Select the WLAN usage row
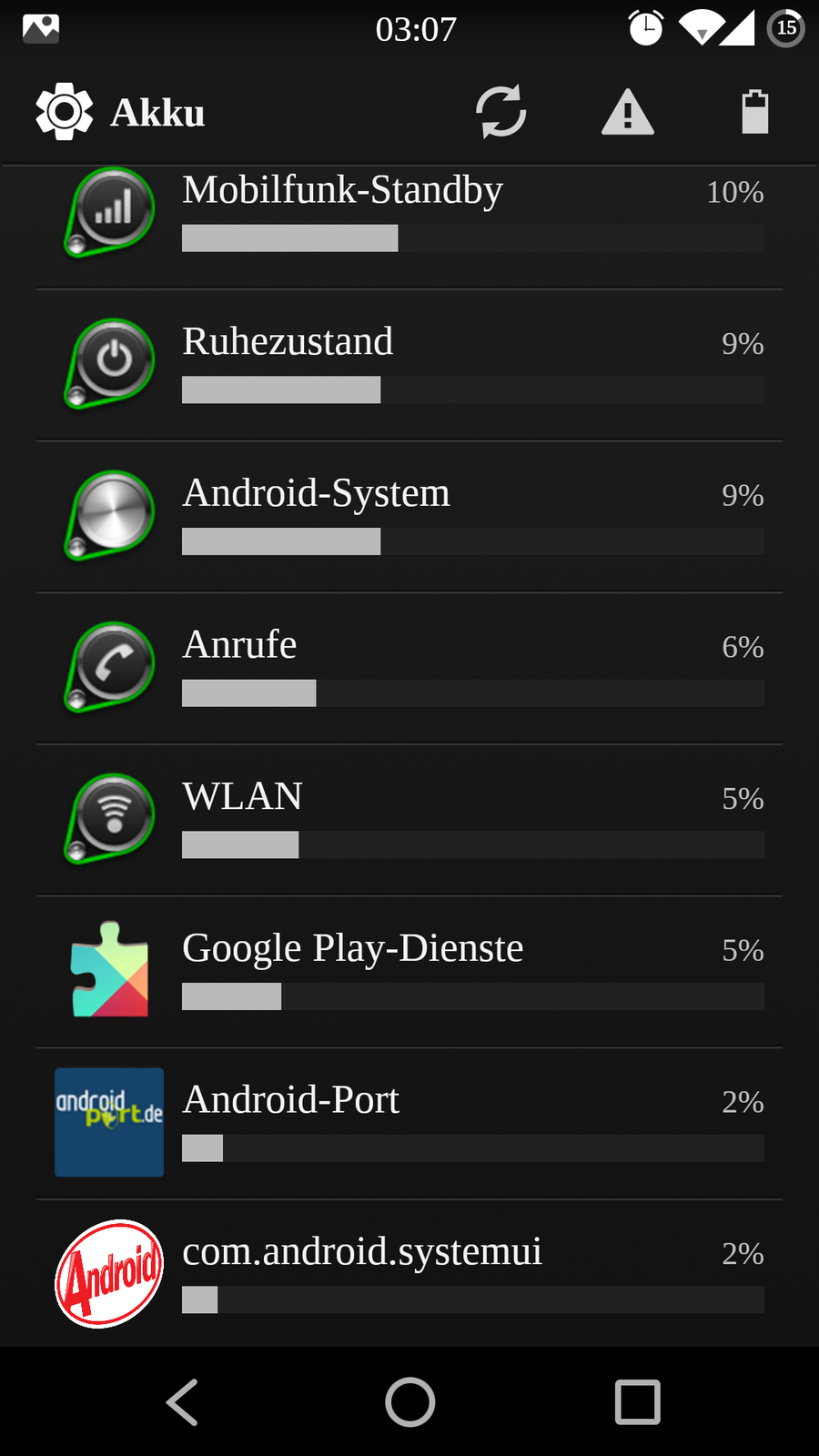This screenshot has height=1456, width=819. [x=409, y=819]
